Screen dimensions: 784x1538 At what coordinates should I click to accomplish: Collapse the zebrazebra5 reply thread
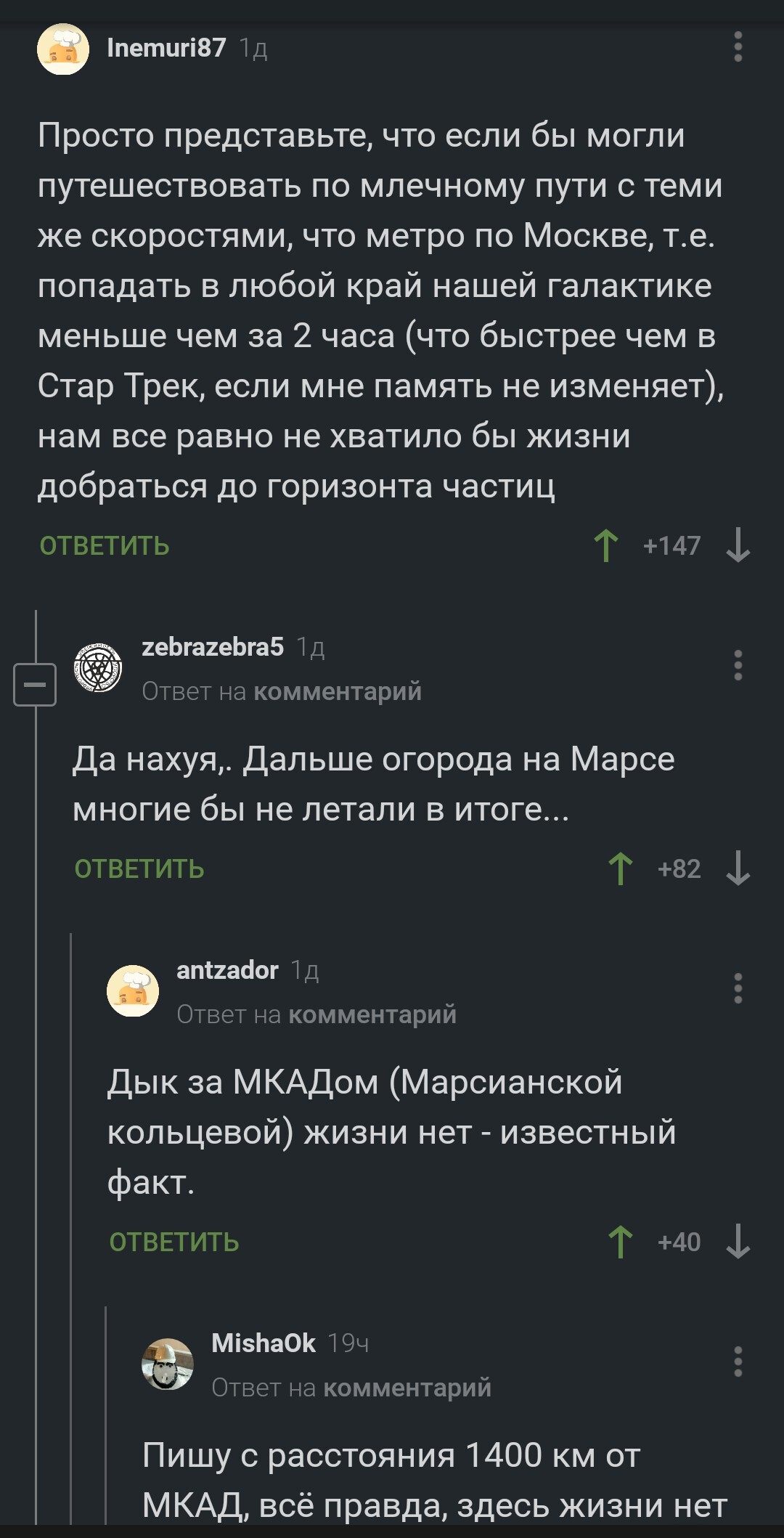pos(35,685)
